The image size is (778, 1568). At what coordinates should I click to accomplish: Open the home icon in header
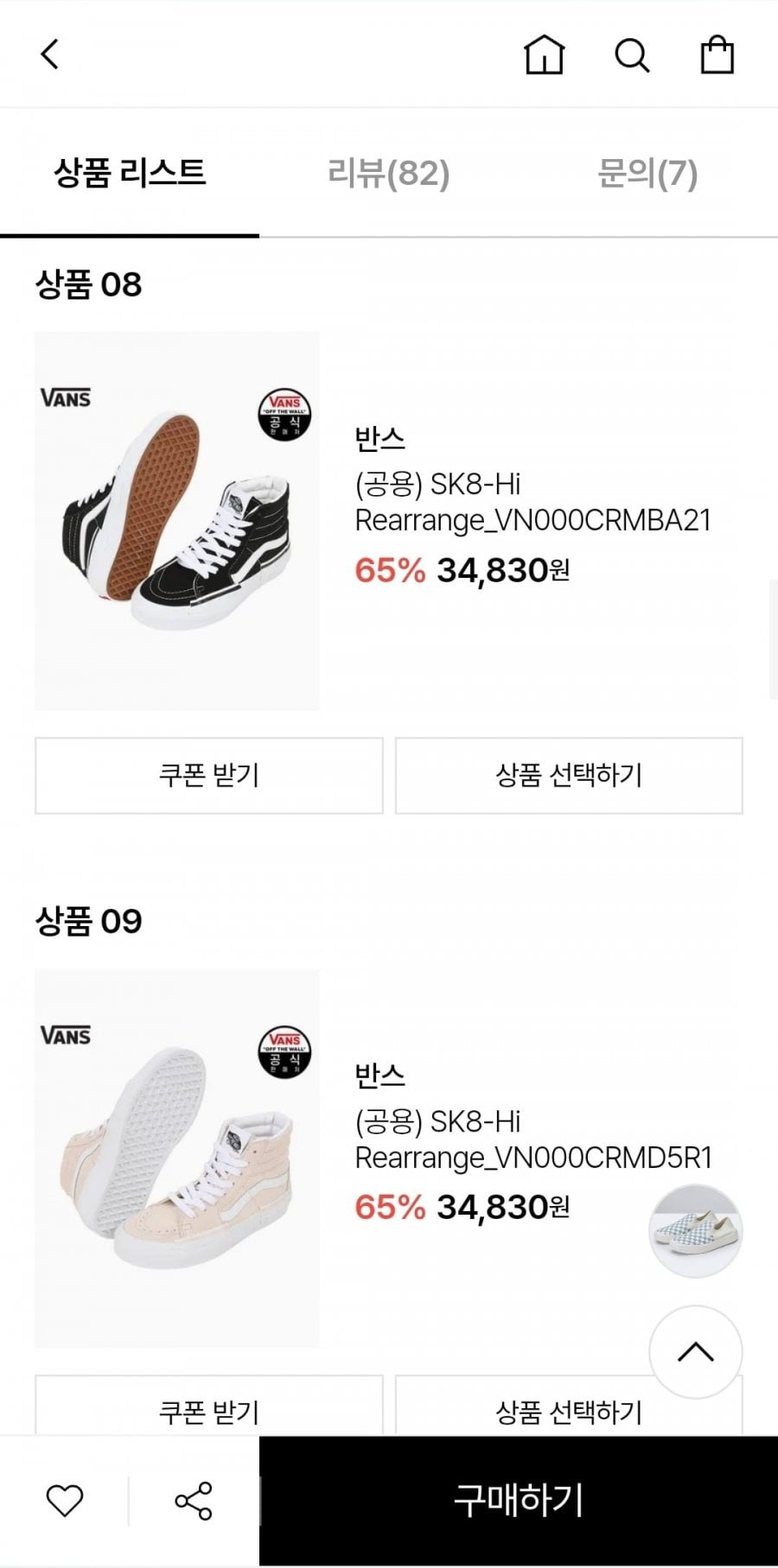coord(544,54)
